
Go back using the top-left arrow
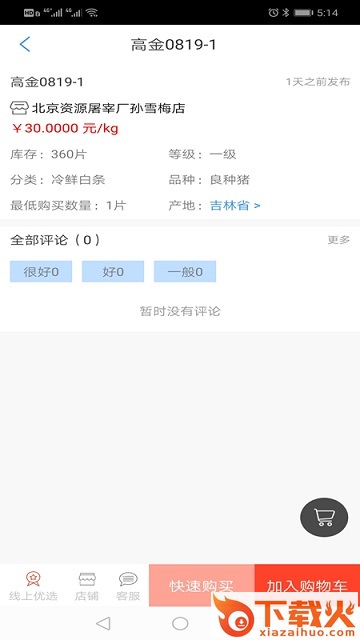pyautogui.click(x=25, y=44)
